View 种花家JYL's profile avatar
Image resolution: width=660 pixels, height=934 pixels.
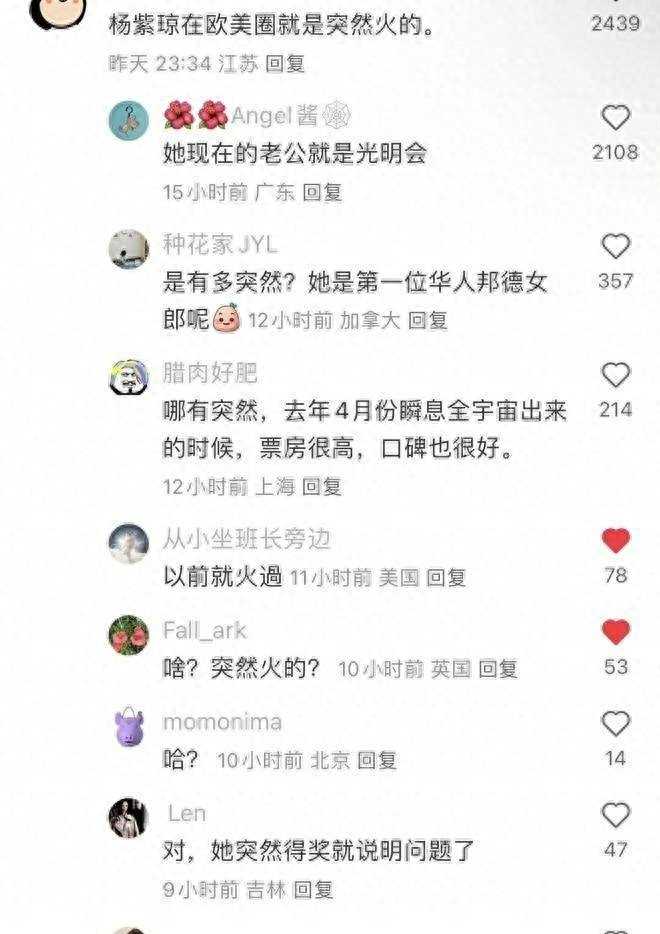coord(129,249)
